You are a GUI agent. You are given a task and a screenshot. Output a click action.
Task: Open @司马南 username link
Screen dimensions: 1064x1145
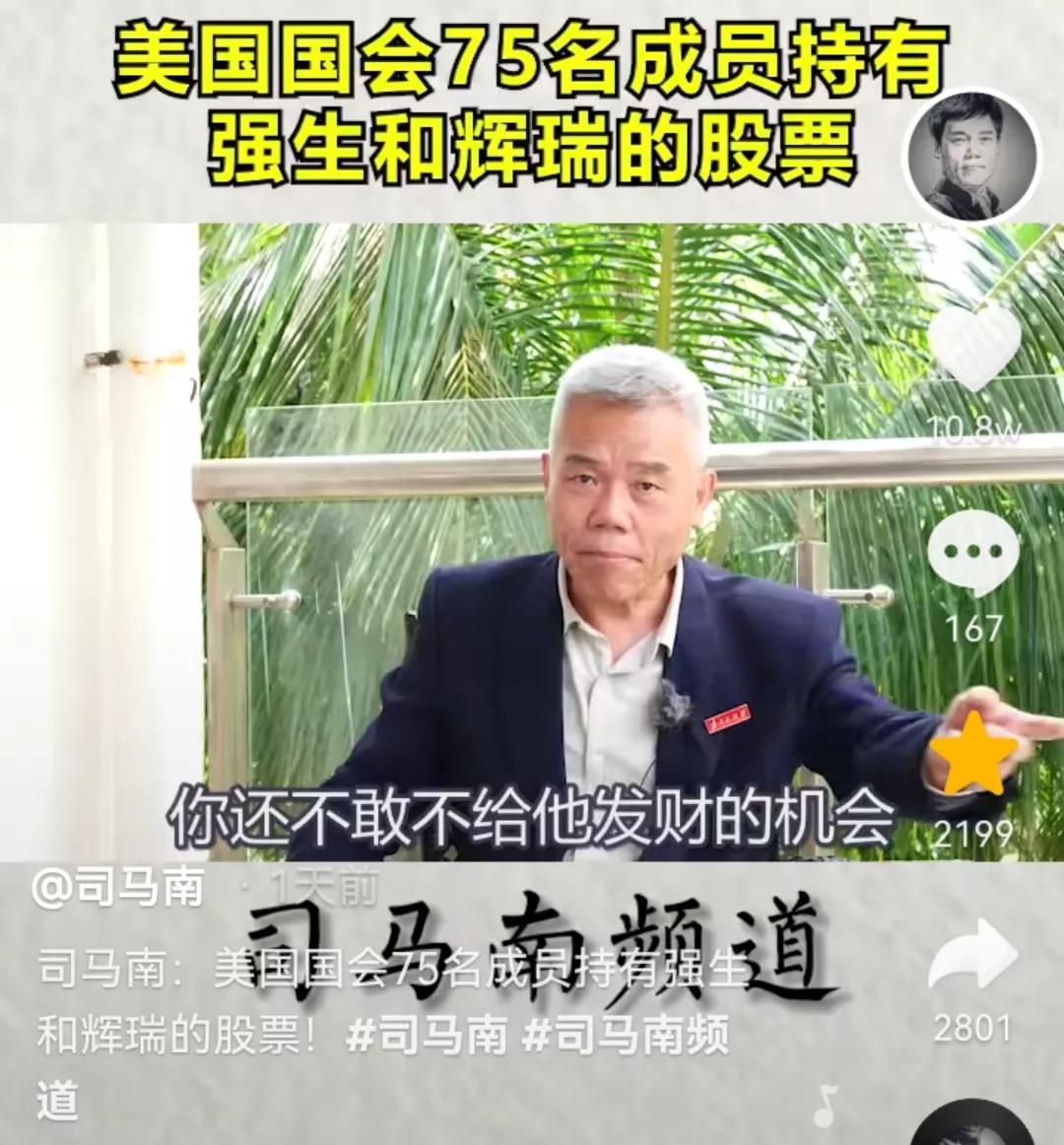click(118, 888)
